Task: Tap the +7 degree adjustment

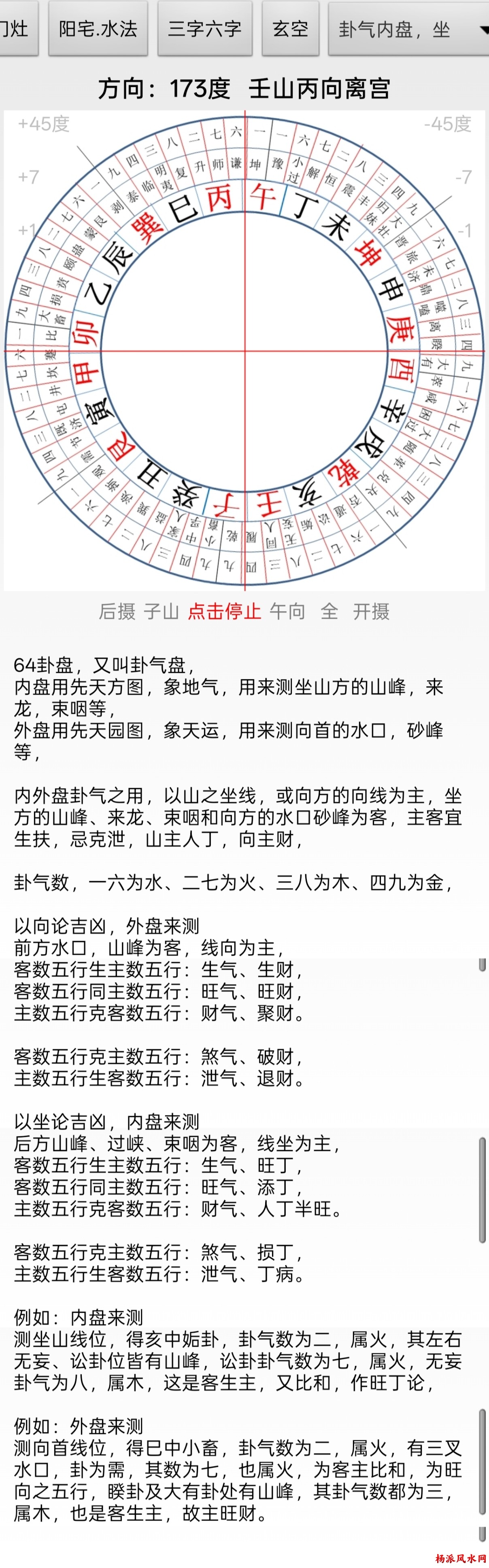Action: [x=28, y=177]
